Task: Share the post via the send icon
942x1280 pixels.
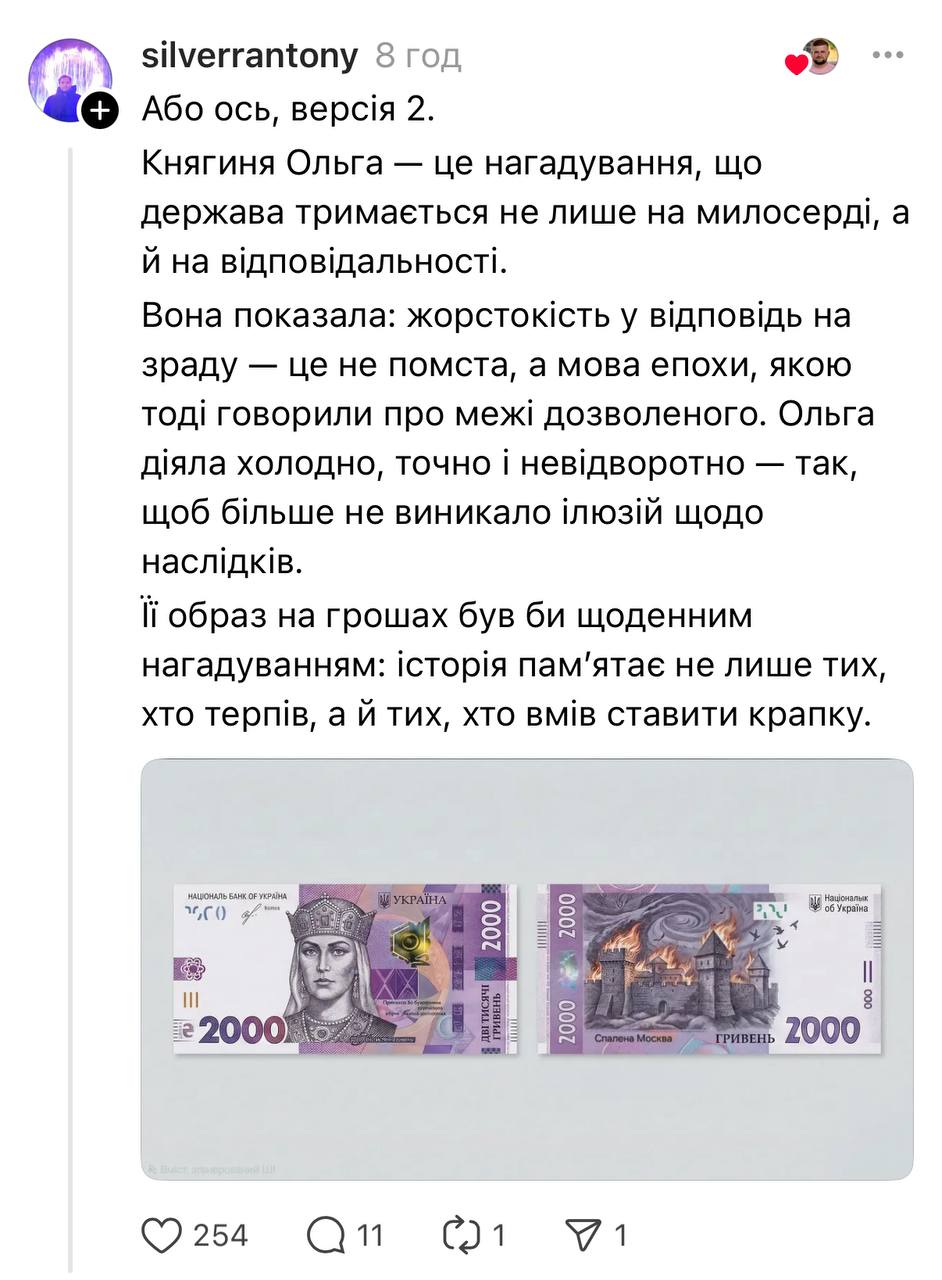Action: (x=583, y=1235)
